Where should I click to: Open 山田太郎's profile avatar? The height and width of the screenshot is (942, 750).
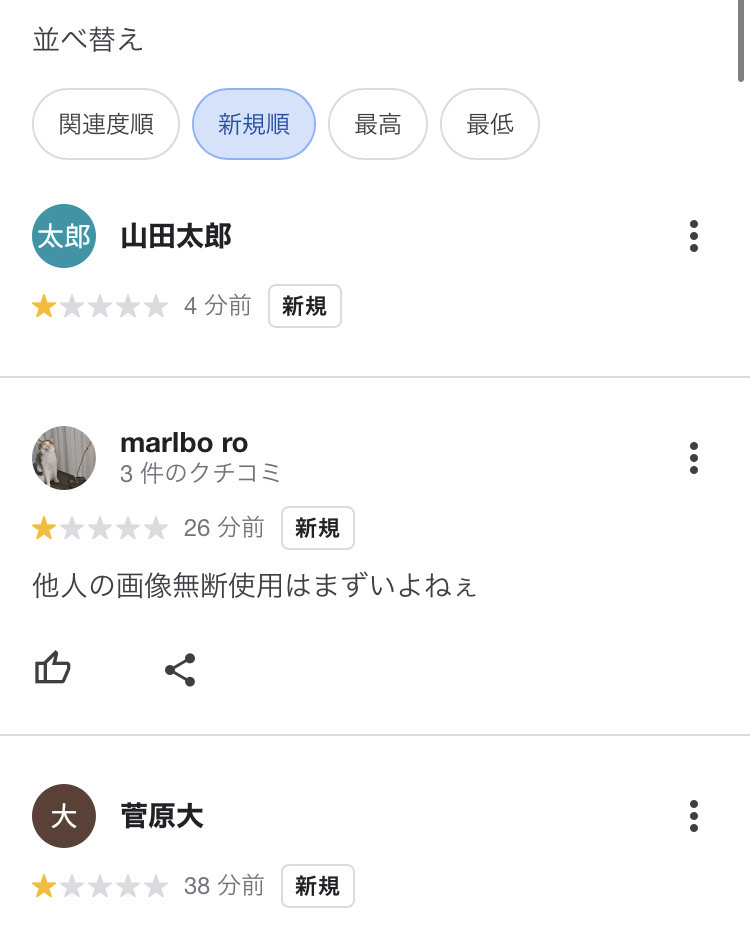64,236
